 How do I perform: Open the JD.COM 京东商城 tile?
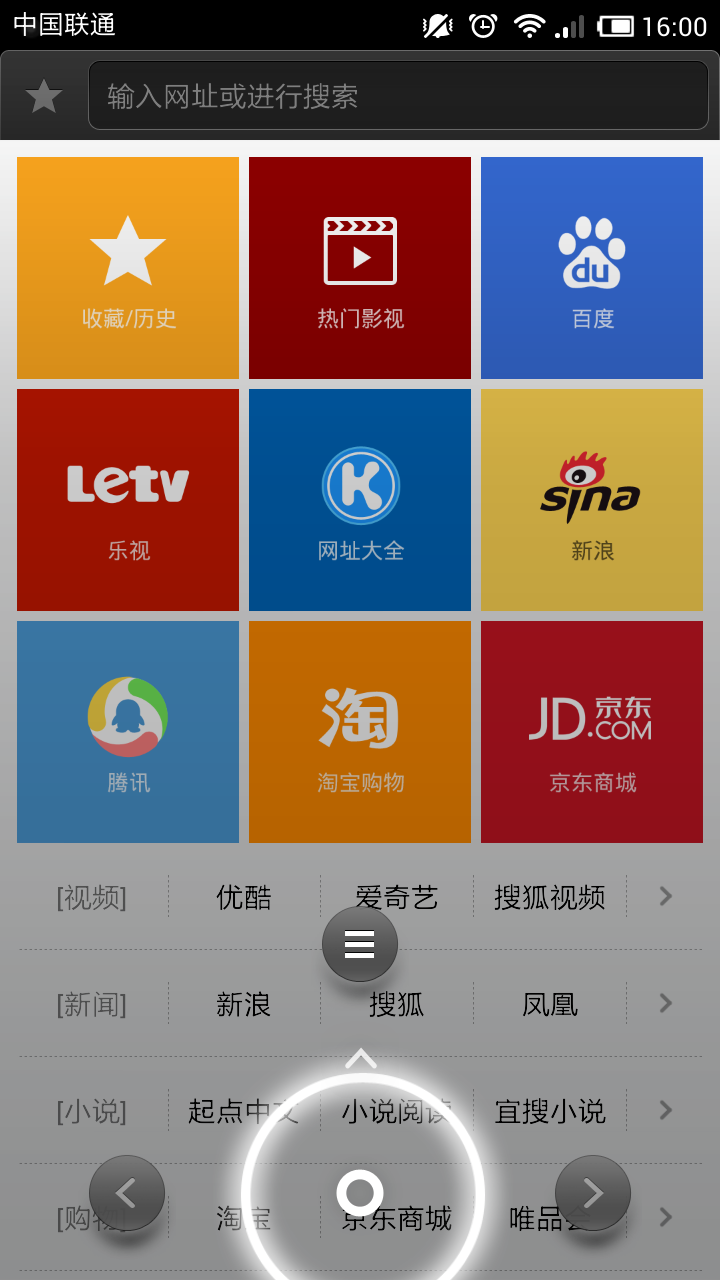tap(592, 732)
